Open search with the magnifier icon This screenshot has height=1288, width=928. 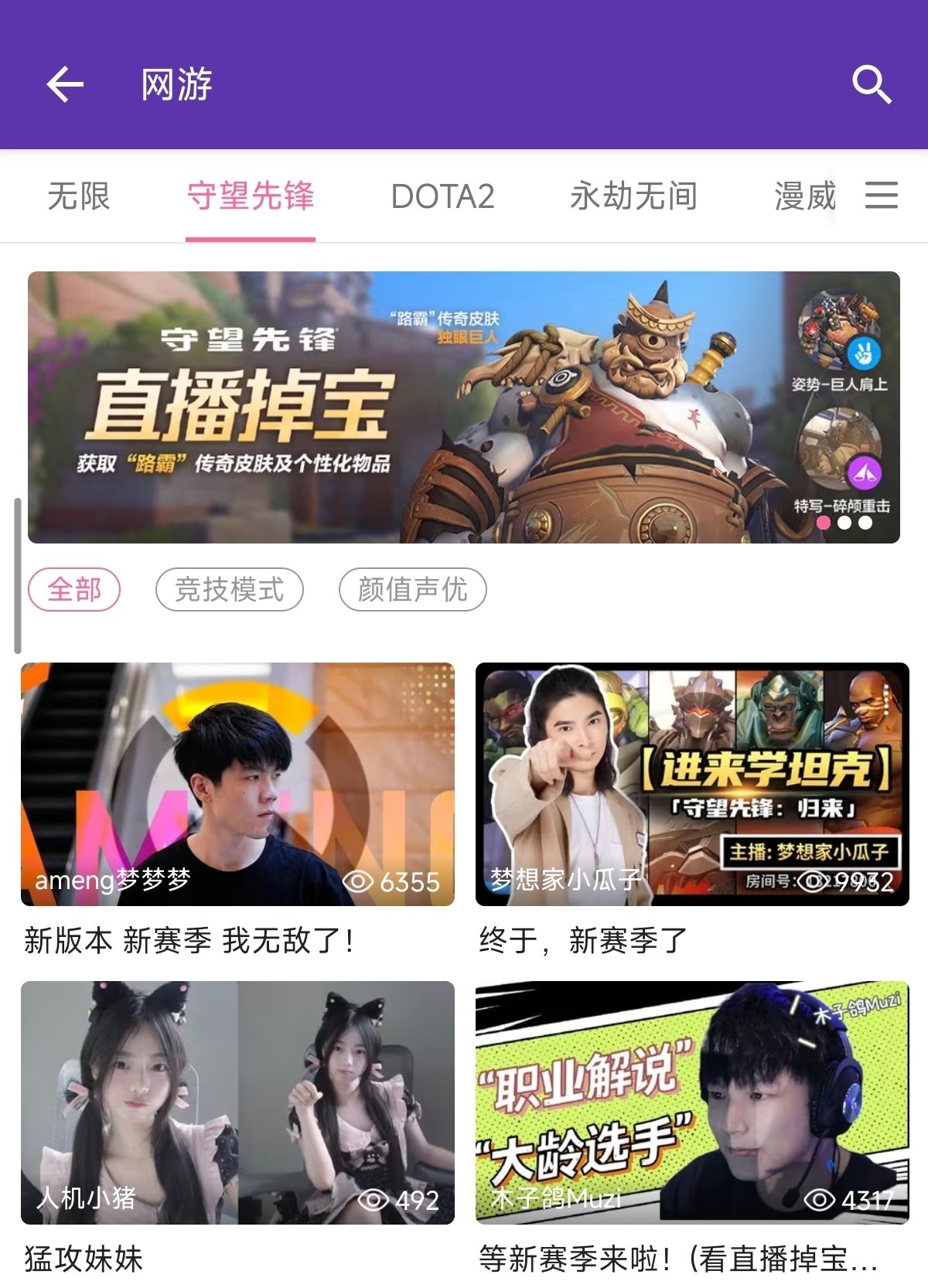872,84
